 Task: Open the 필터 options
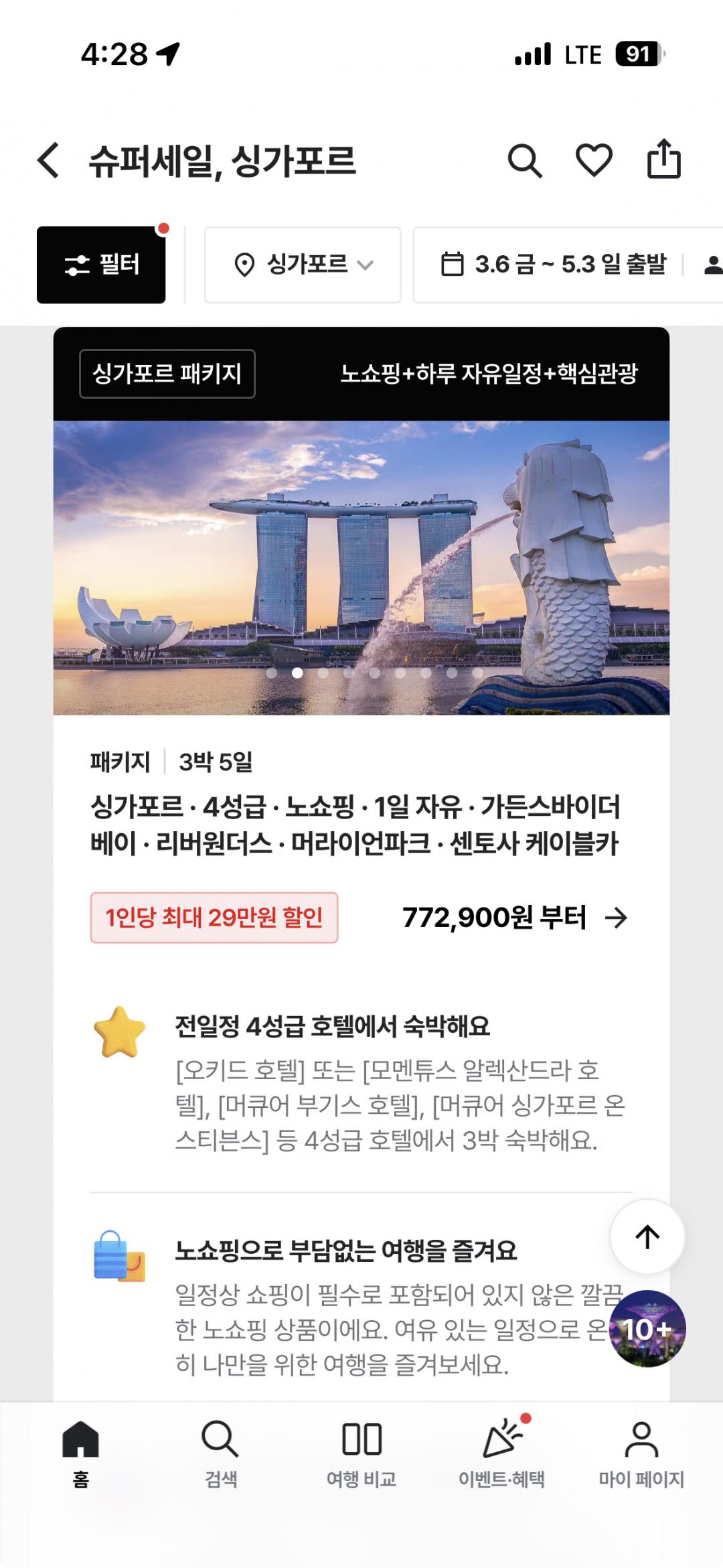[101, 265]
